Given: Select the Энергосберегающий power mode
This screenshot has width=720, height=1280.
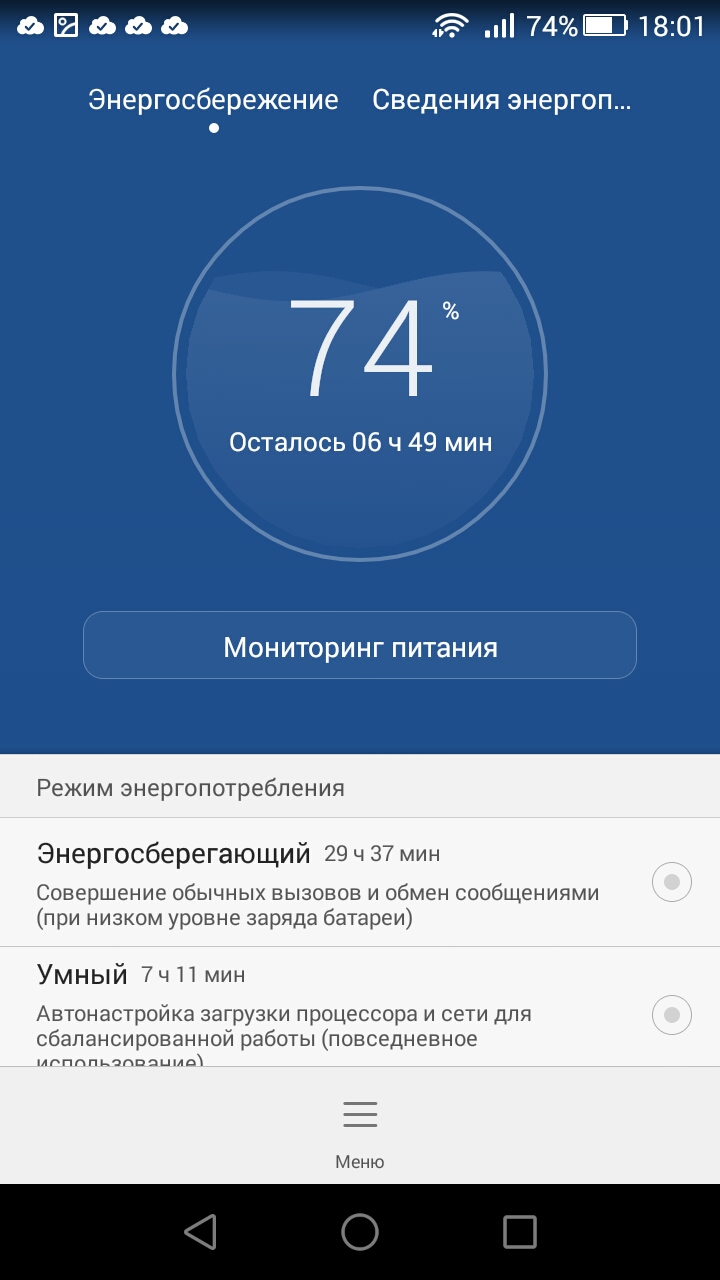Looking at the screenshot, I should click(360, 884).
